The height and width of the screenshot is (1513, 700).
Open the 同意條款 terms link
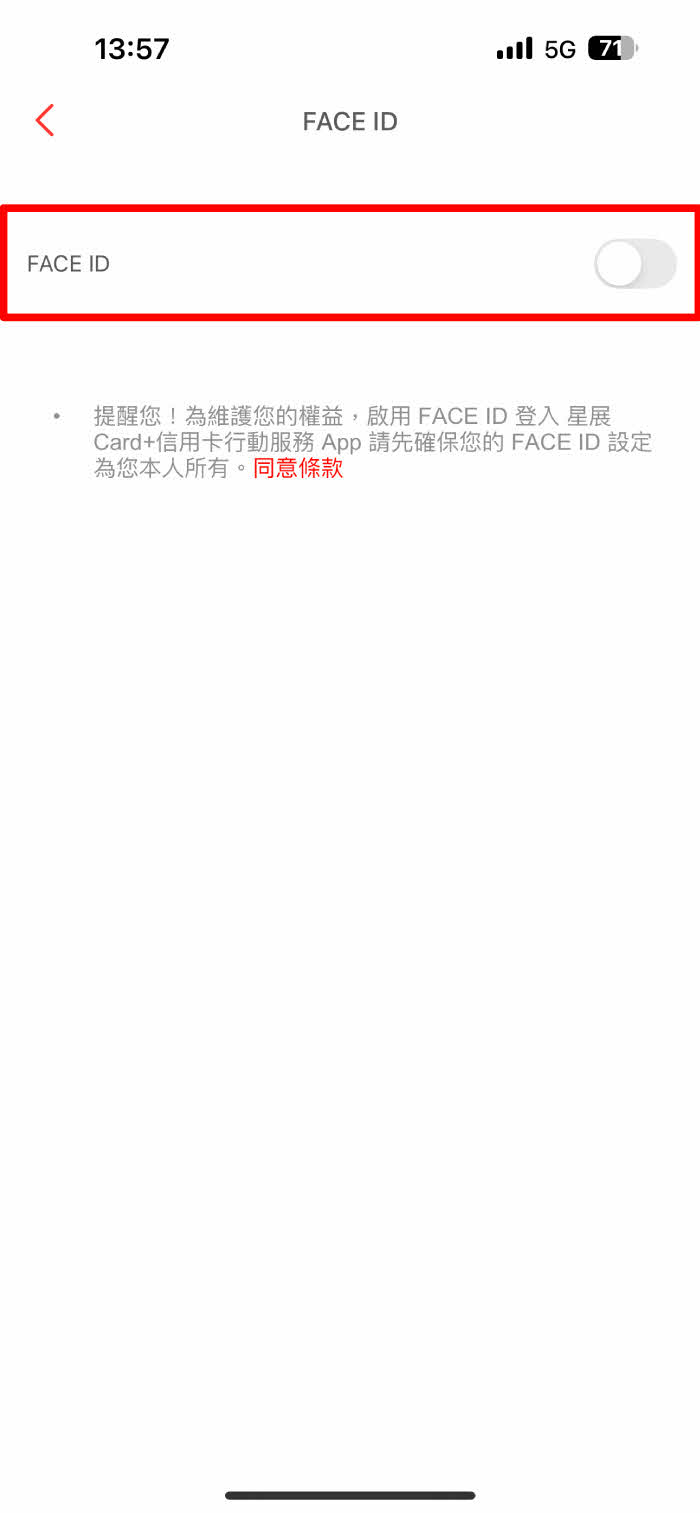(x=298, y=468)
